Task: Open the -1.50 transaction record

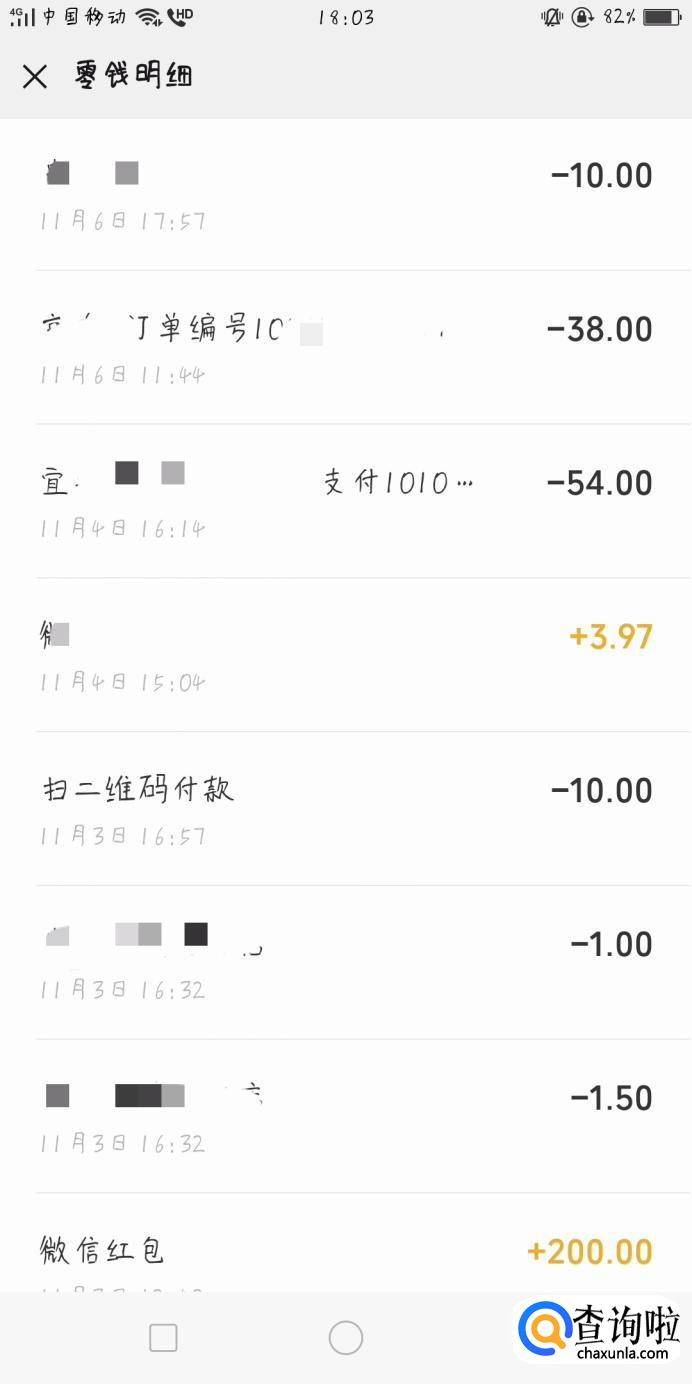Action: click(346, 1117)
